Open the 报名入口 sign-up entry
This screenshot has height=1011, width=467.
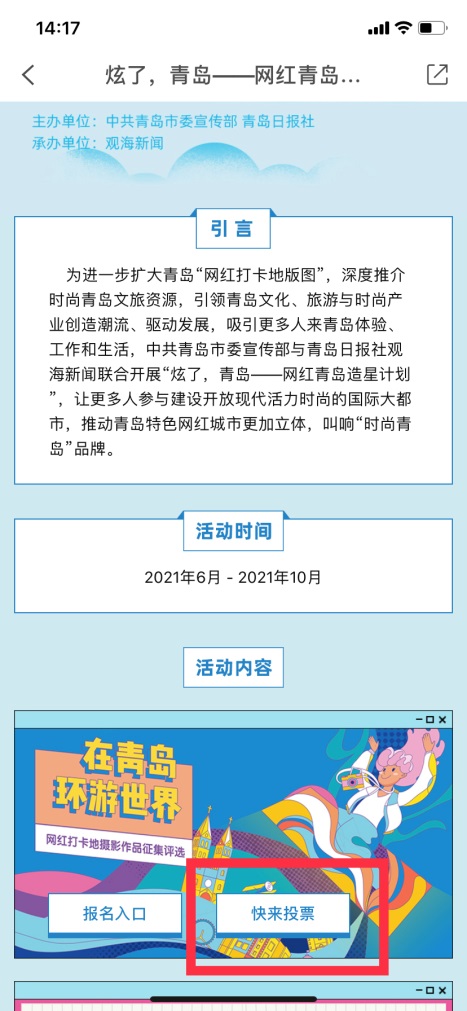pyautogui.click(x=115, y=914)
